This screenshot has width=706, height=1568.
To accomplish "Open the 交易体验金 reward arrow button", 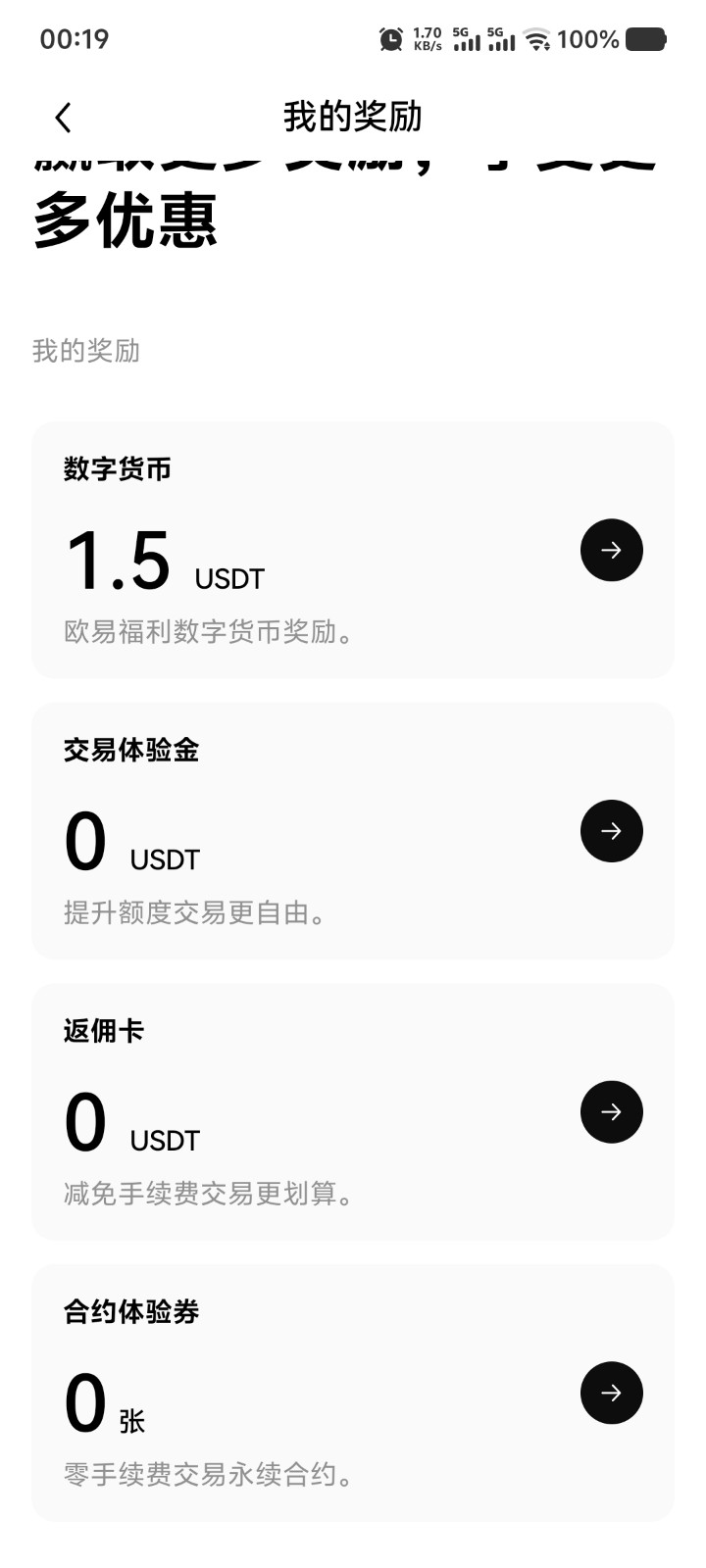I will coord(611,830).
